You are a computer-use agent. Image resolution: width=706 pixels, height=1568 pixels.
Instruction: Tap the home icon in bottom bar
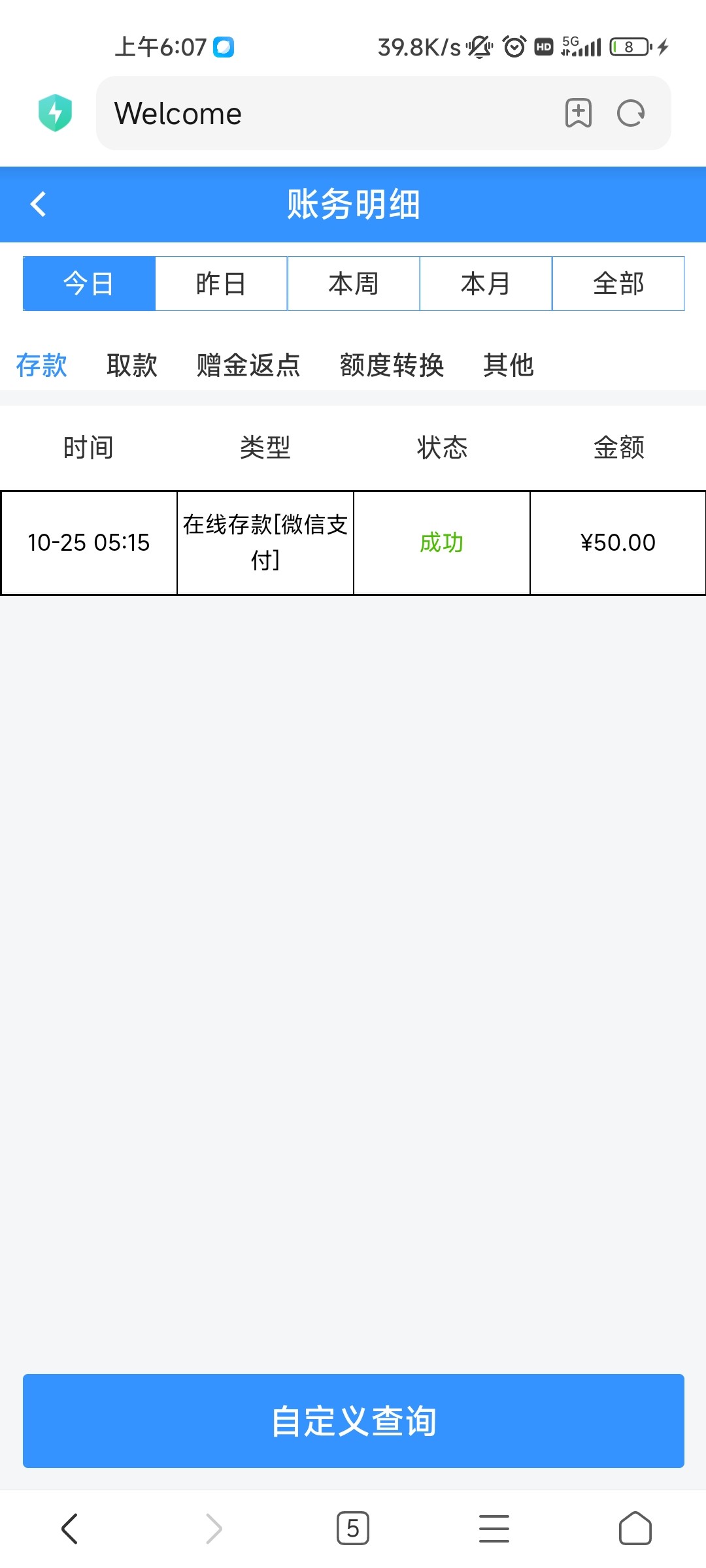[x=635, y=1529]
